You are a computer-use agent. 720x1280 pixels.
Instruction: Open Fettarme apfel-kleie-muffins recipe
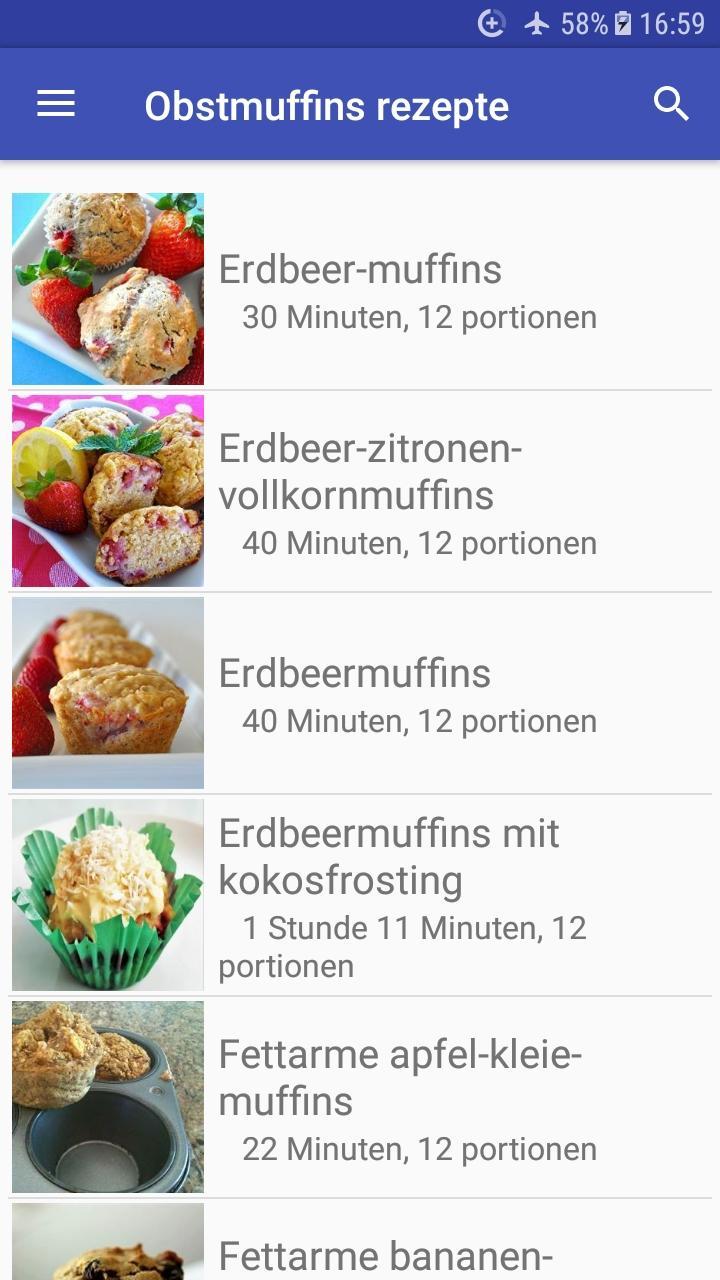click(360, 1097)
